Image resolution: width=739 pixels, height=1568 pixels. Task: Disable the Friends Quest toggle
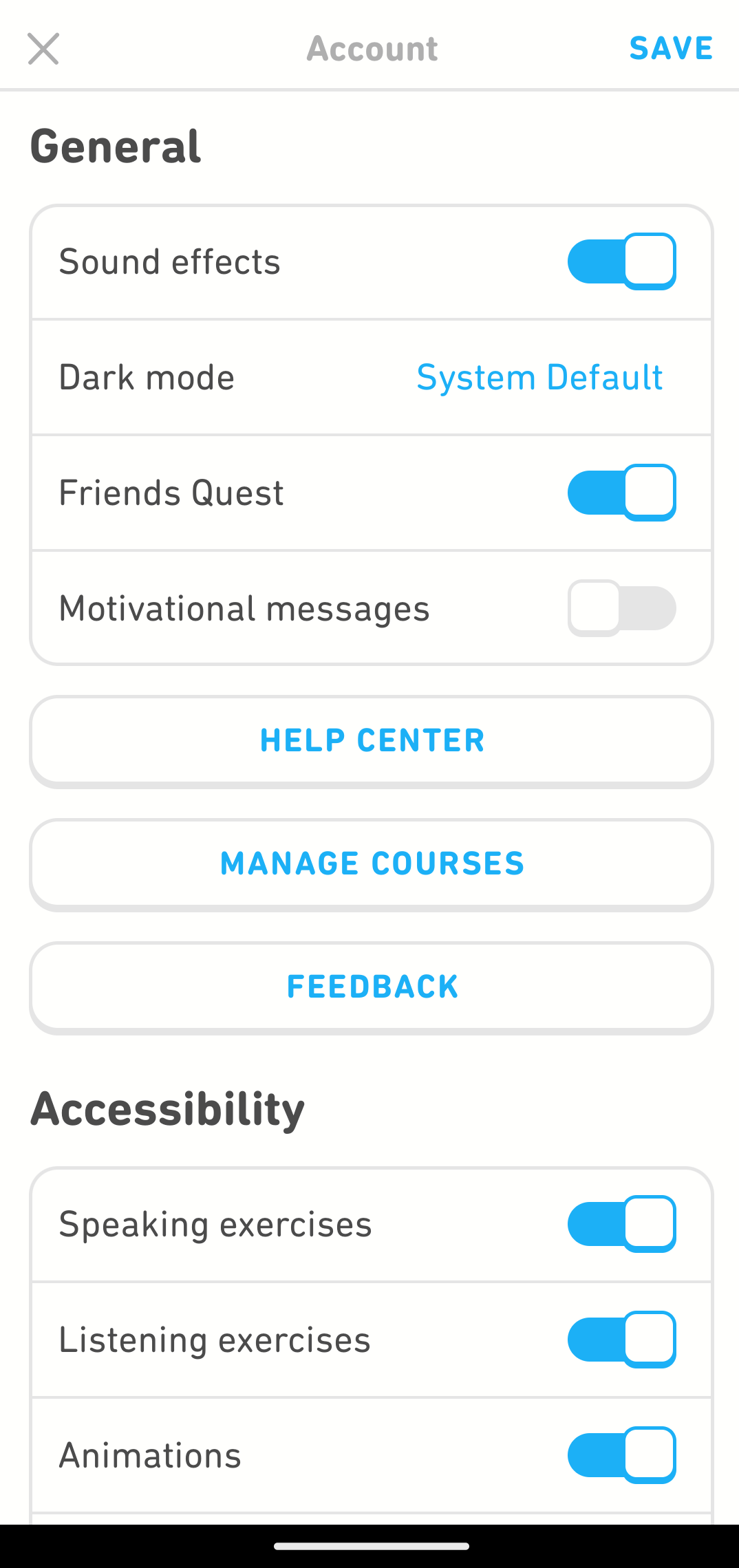[621, 492]
